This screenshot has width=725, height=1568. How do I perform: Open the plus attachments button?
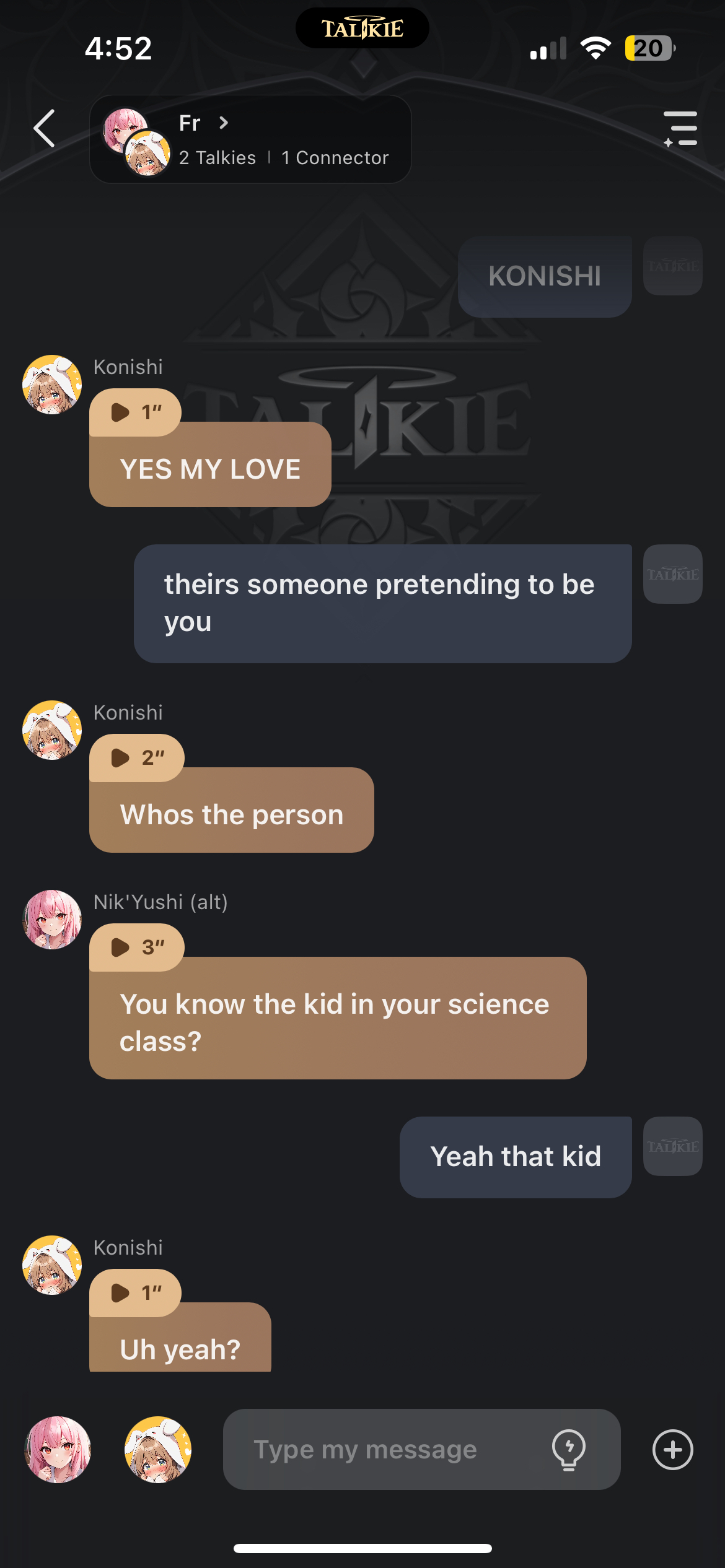(x=672, y=1449)
